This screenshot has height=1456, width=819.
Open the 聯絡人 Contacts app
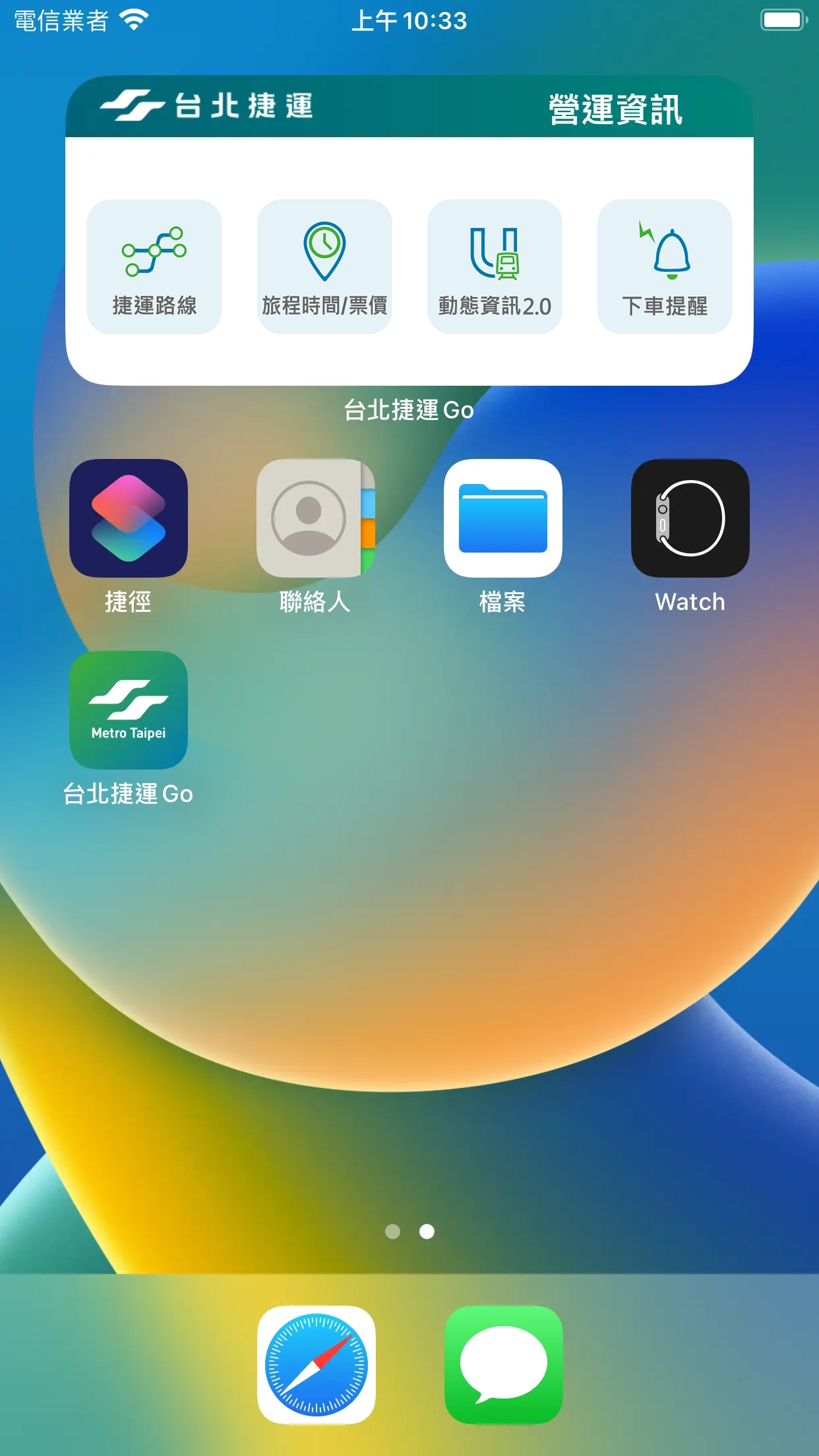point(316,518)
